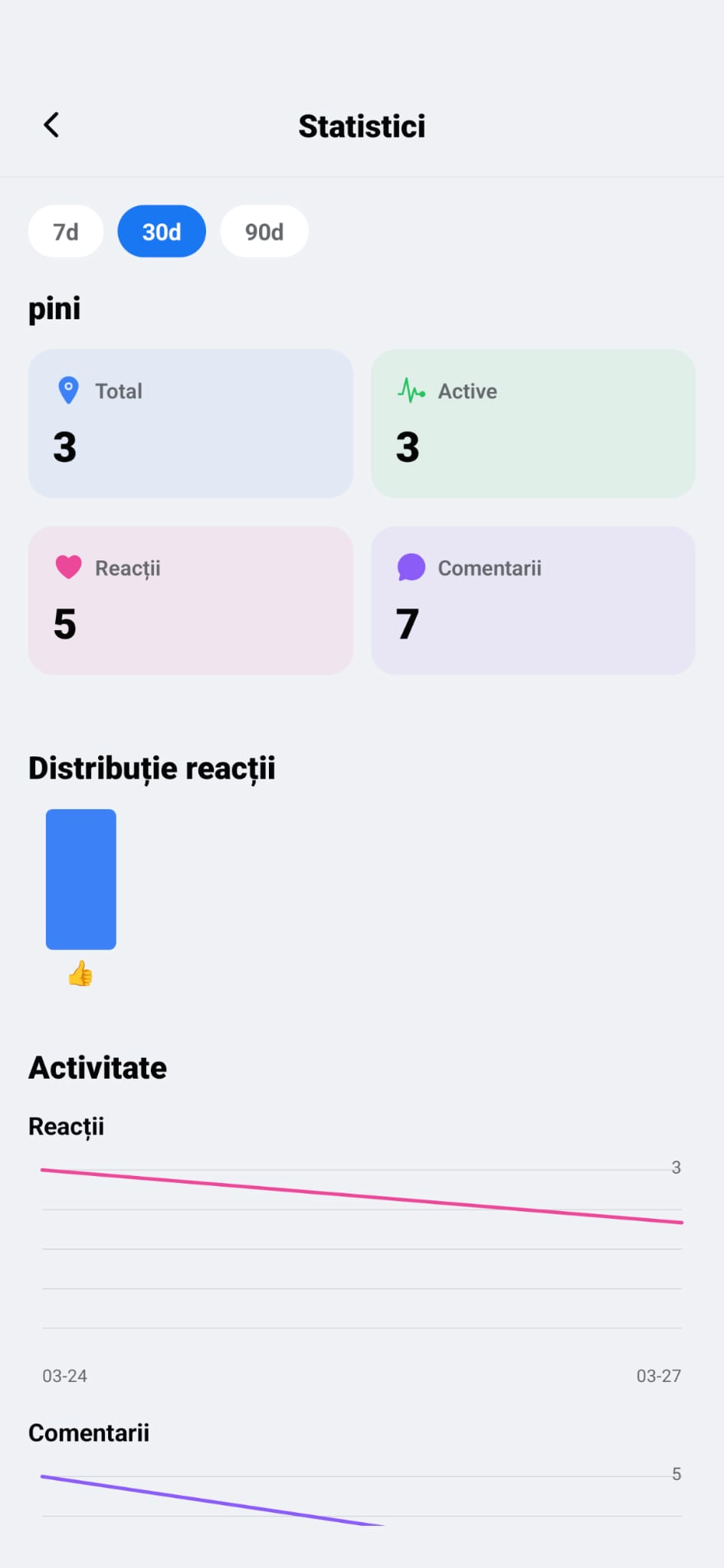Click the blue bar in Distribuție reacții
This screenshot has height=1568, width=724.
tap(80, 879)
